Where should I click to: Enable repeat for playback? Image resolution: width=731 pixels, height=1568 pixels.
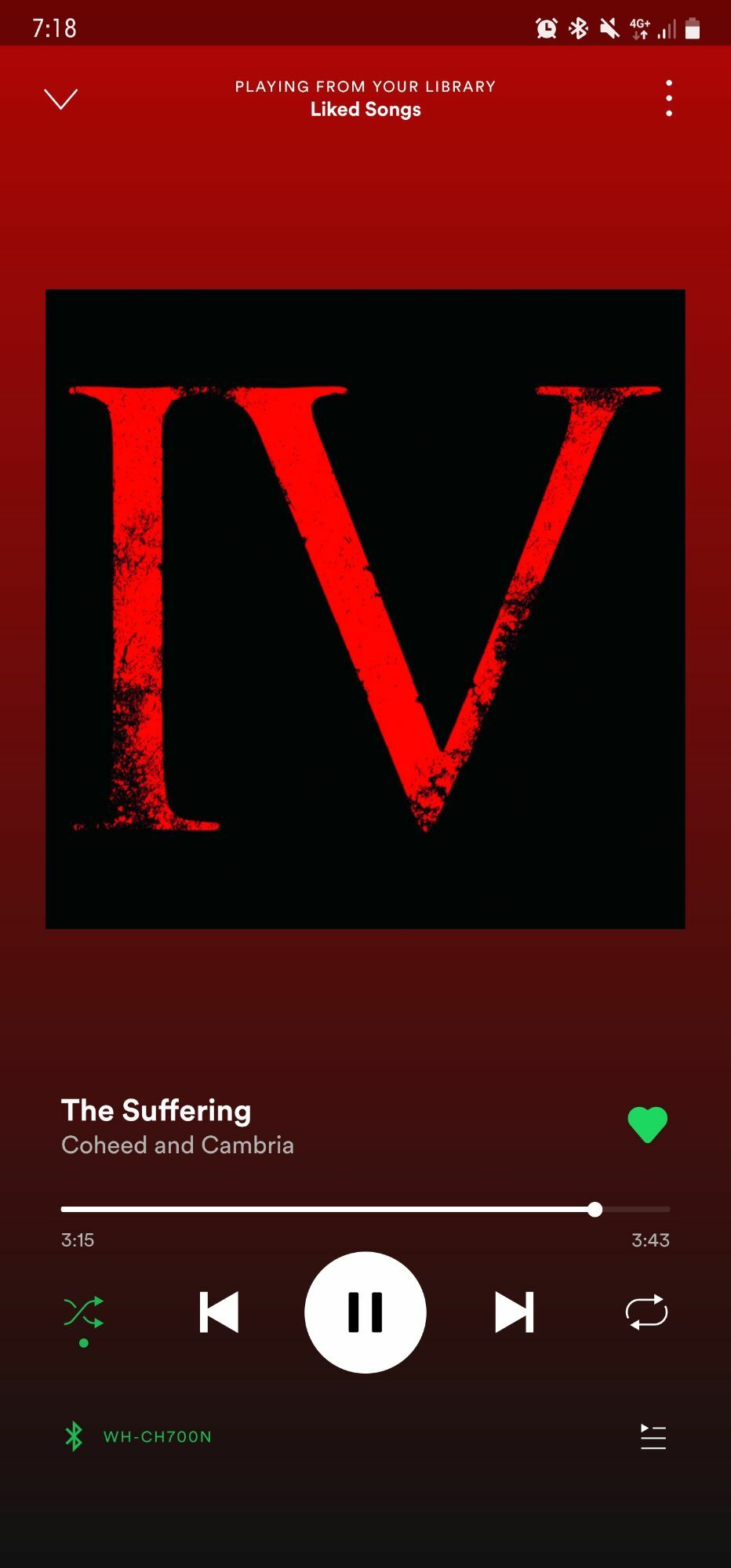point(646,1312)
